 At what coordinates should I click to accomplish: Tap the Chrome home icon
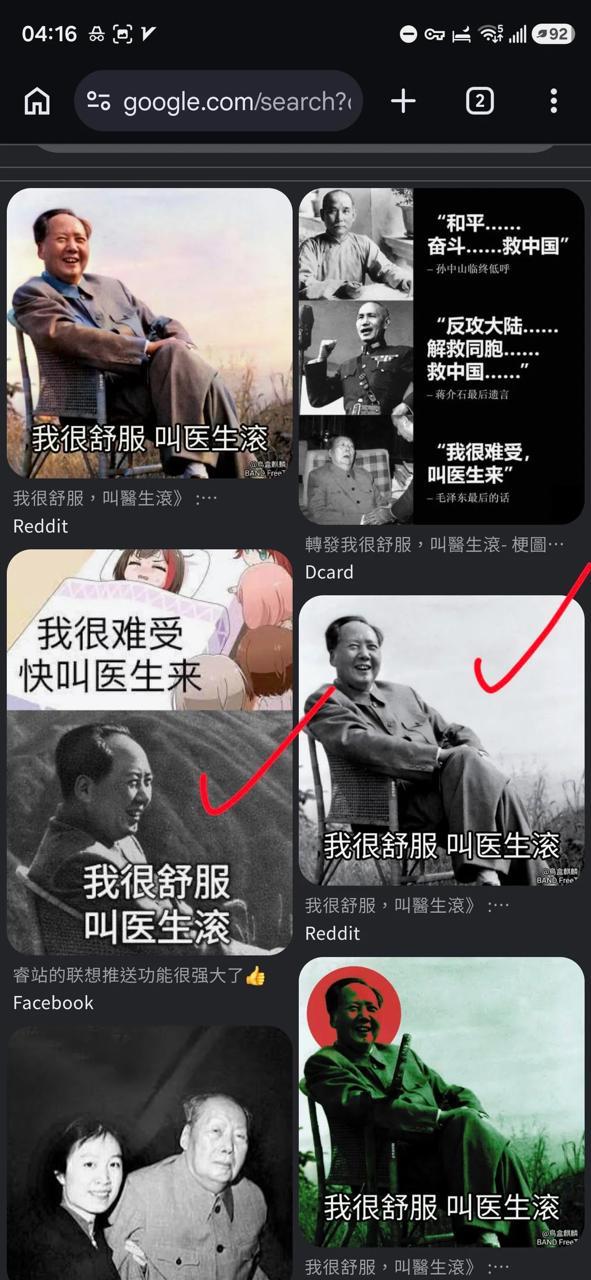coord(37,101)
